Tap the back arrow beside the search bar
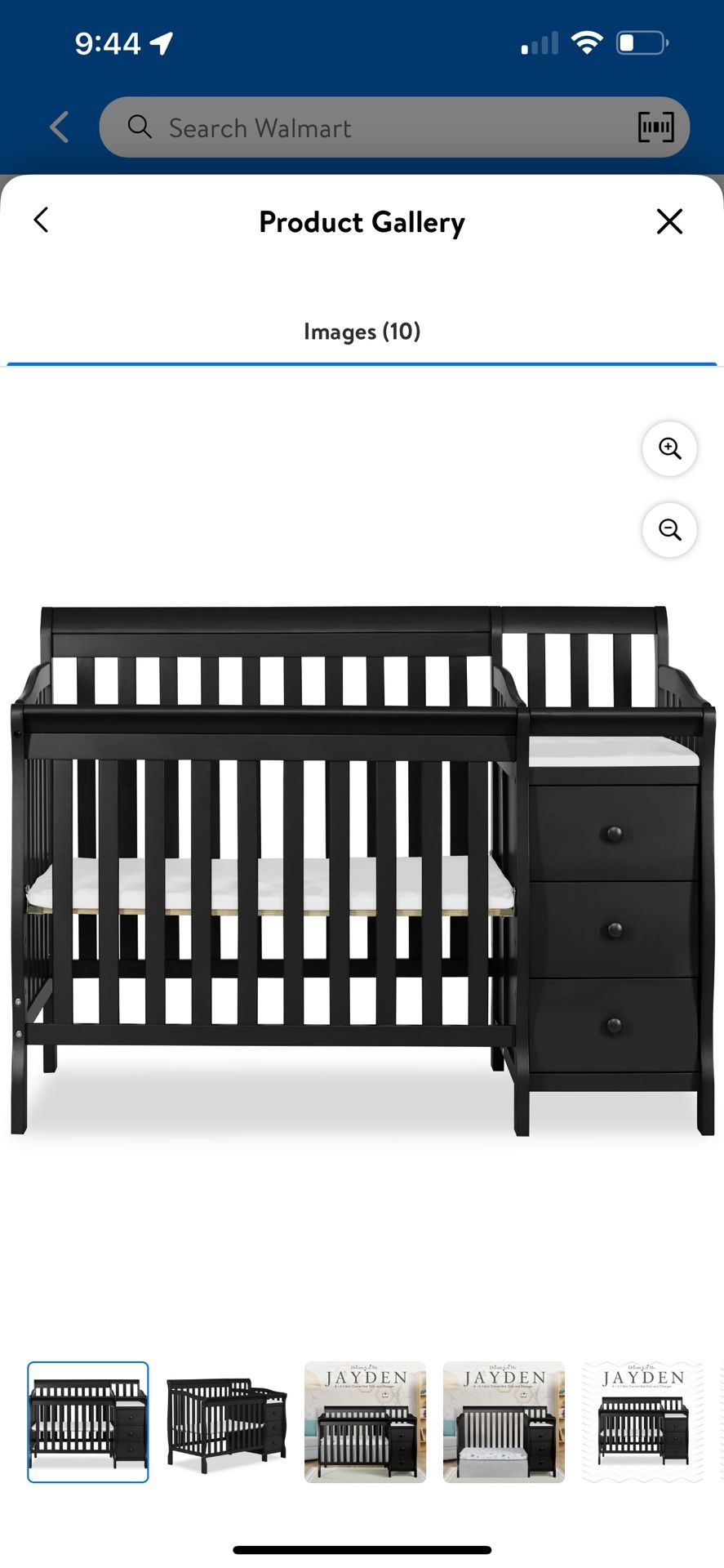Viewport: 724px width, 1568px height. (x=60, y=127)
